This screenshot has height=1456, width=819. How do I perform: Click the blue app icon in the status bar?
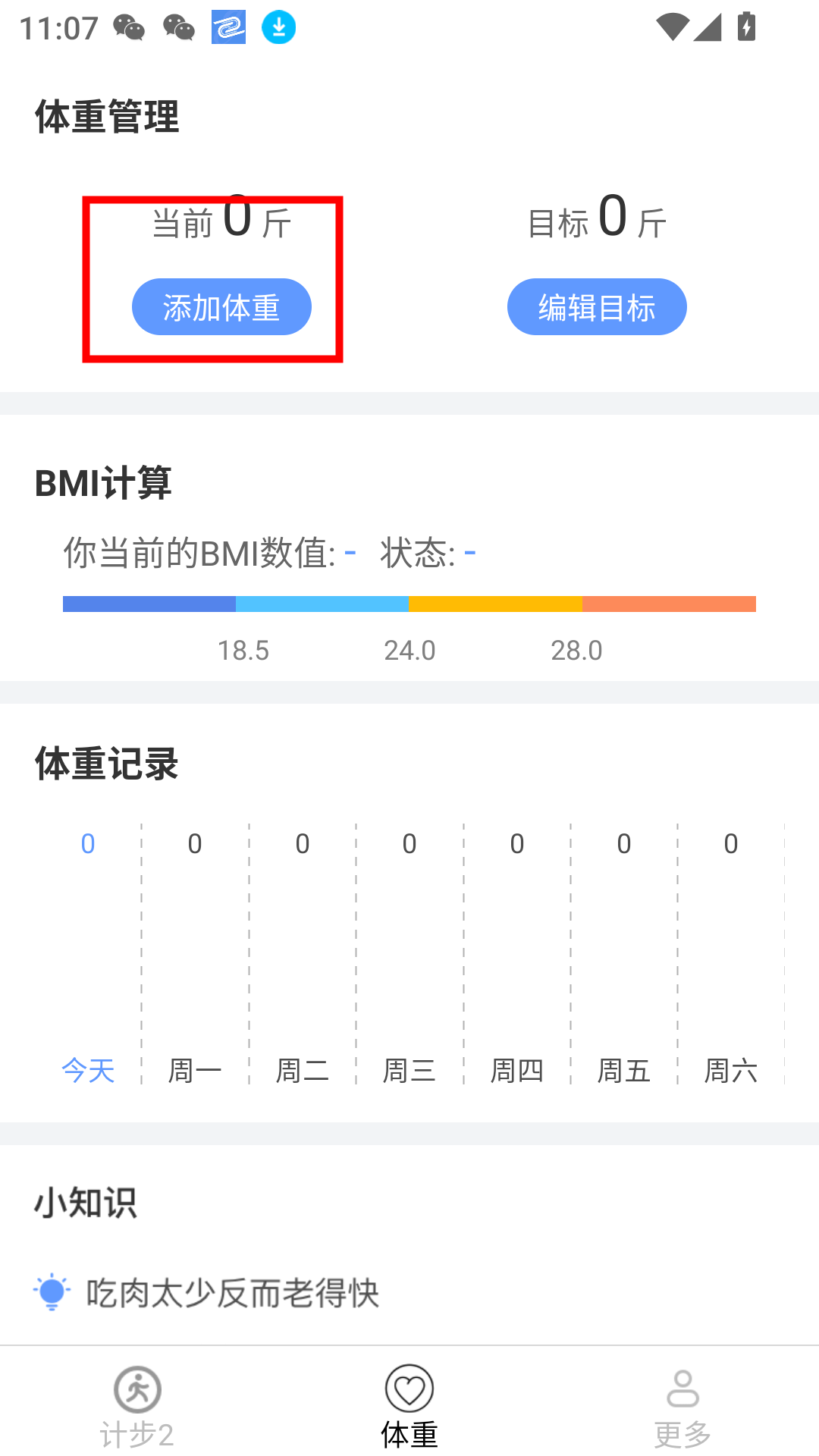[229, 27]
